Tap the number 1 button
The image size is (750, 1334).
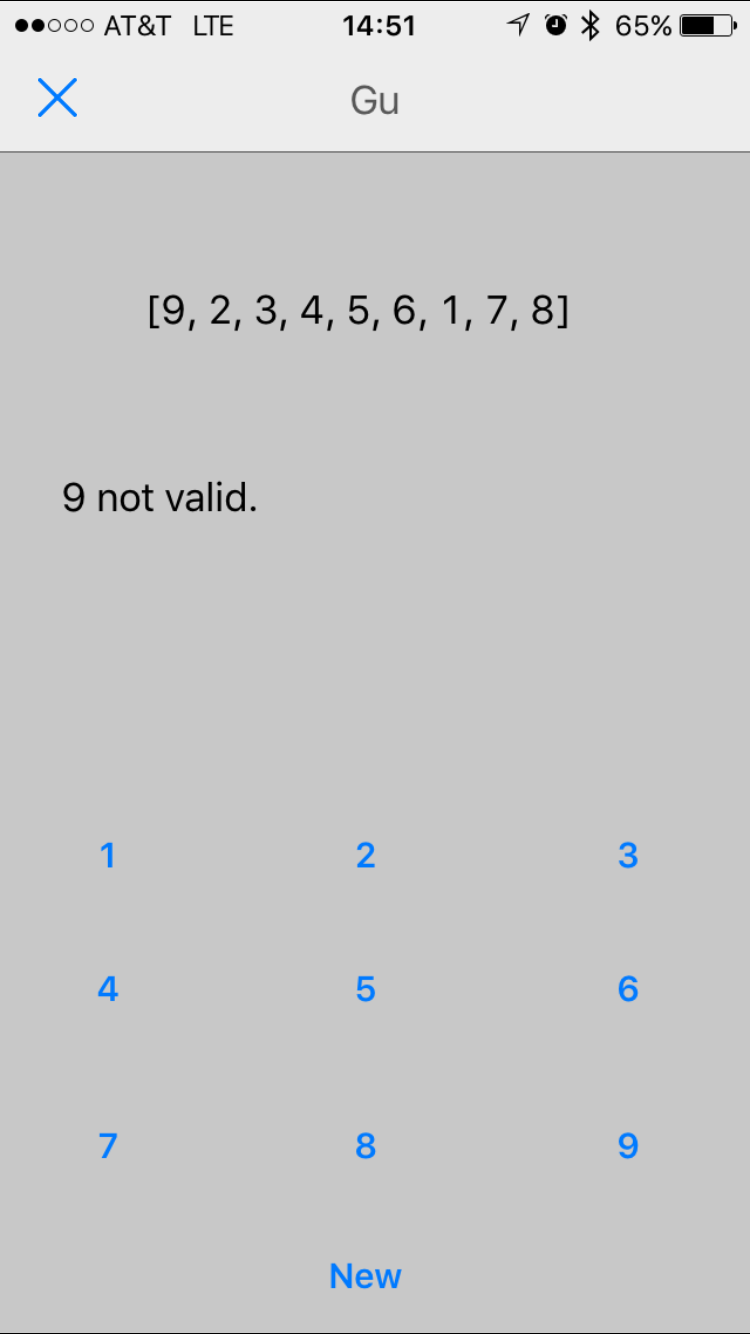click(107, 856)
